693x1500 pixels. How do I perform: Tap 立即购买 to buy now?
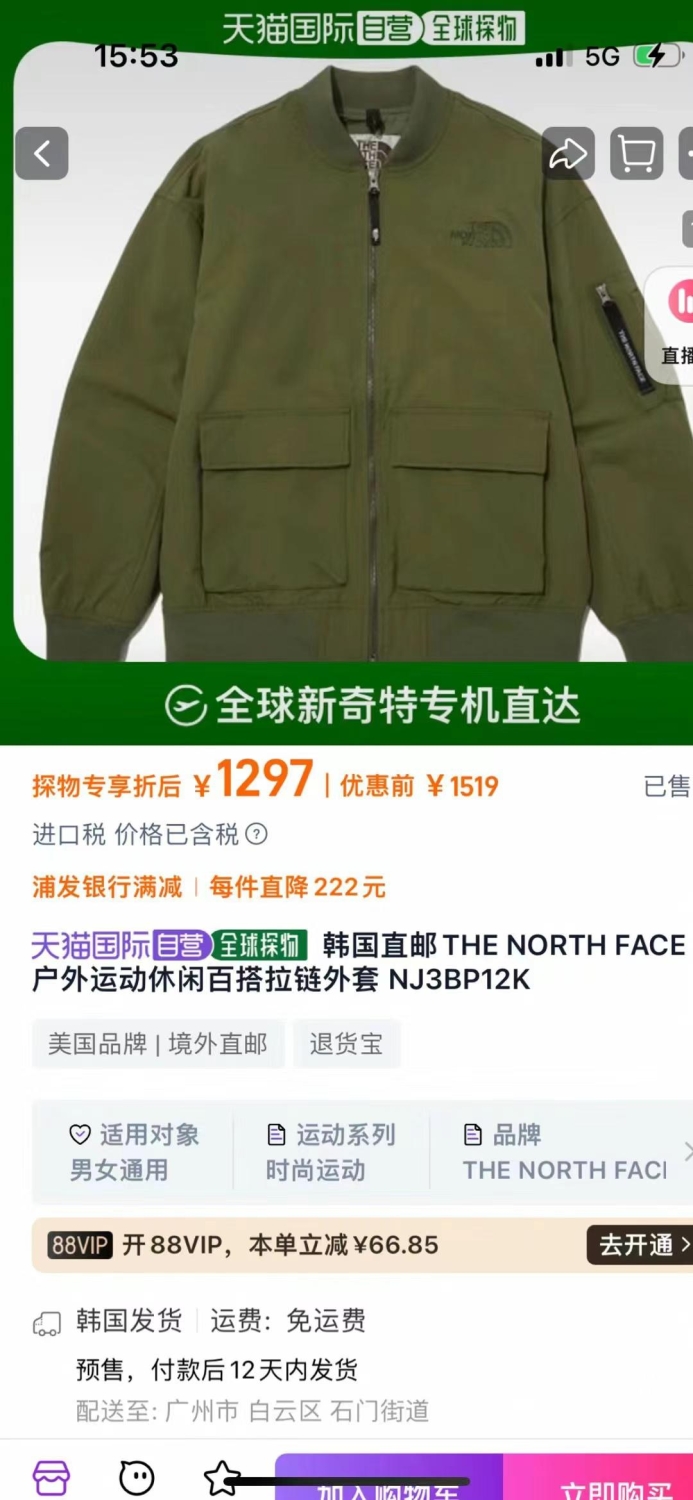(x=598, y=1478)
